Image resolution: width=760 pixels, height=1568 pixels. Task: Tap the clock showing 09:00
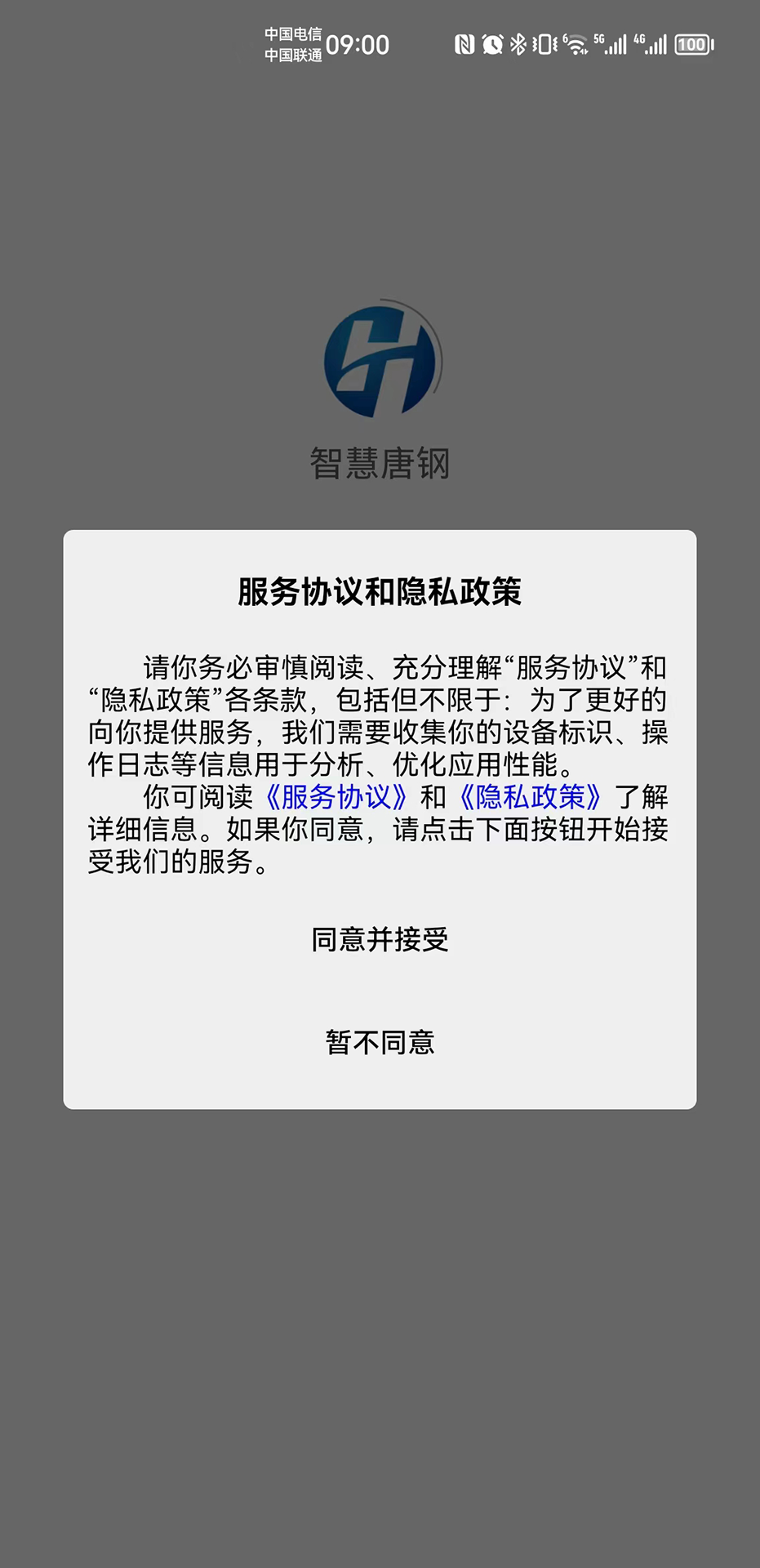359,45
